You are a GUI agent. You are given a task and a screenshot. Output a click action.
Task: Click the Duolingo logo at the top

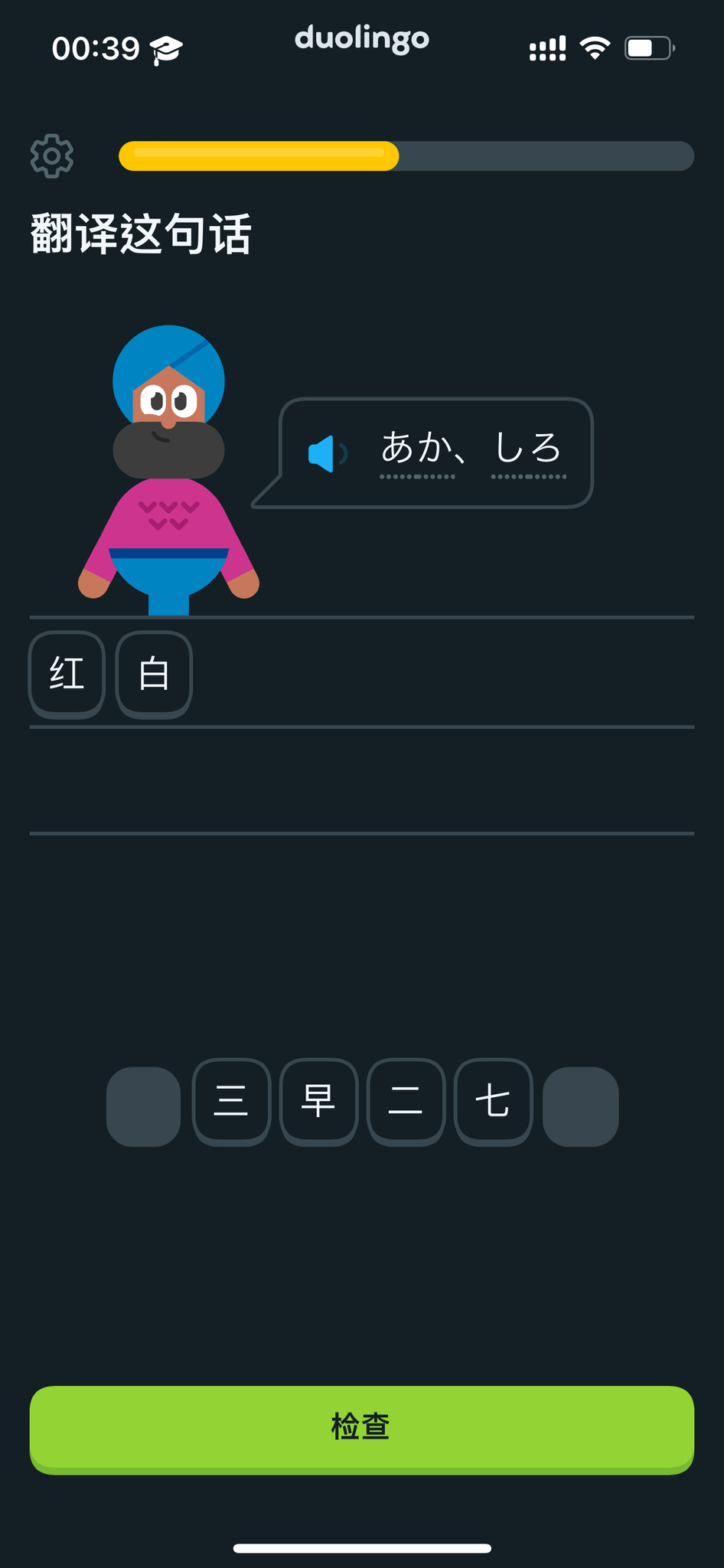[360, 38]
